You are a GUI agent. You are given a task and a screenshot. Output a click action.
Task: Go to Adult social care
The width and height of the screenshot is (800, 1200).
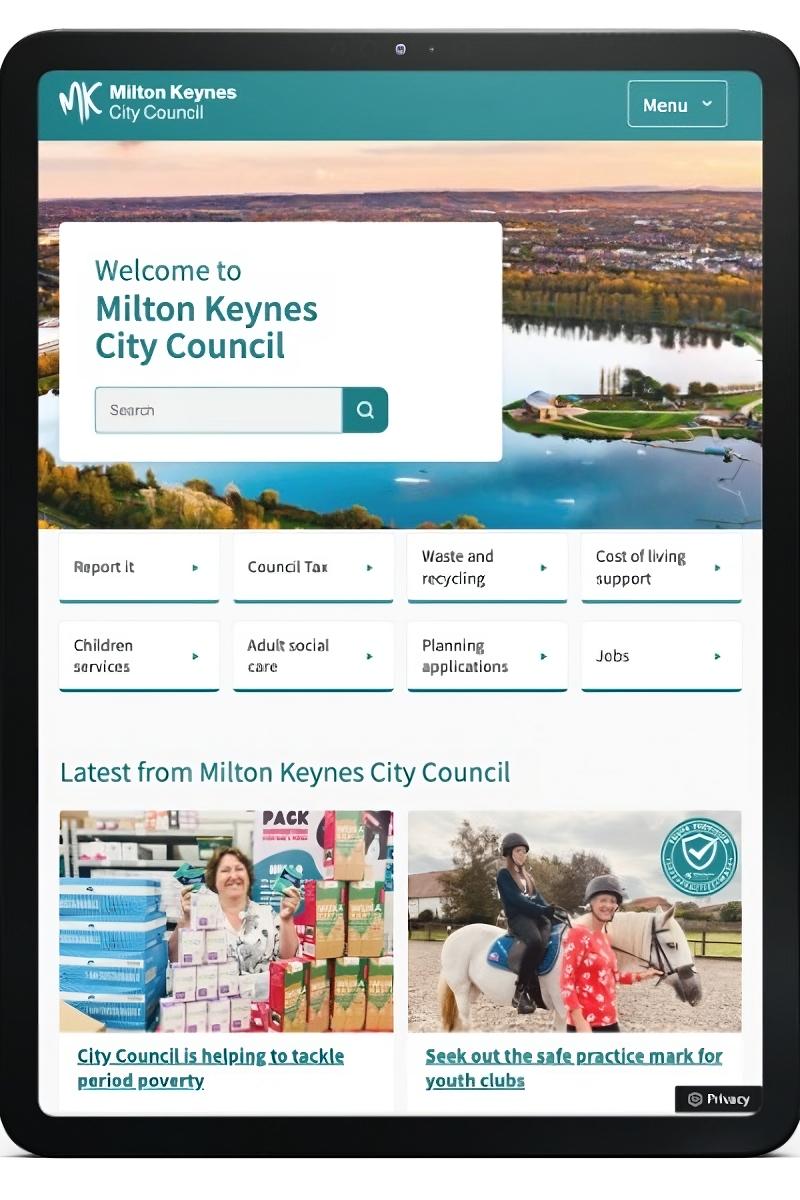point(313,656)
